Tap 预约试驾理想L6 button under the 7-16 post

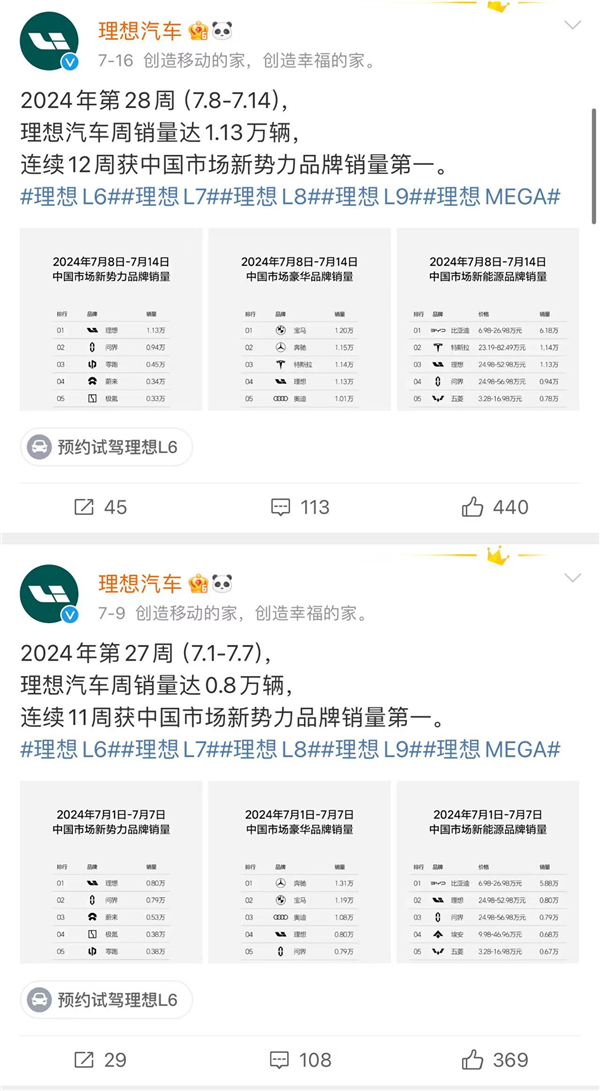click(x=107, y=447)
